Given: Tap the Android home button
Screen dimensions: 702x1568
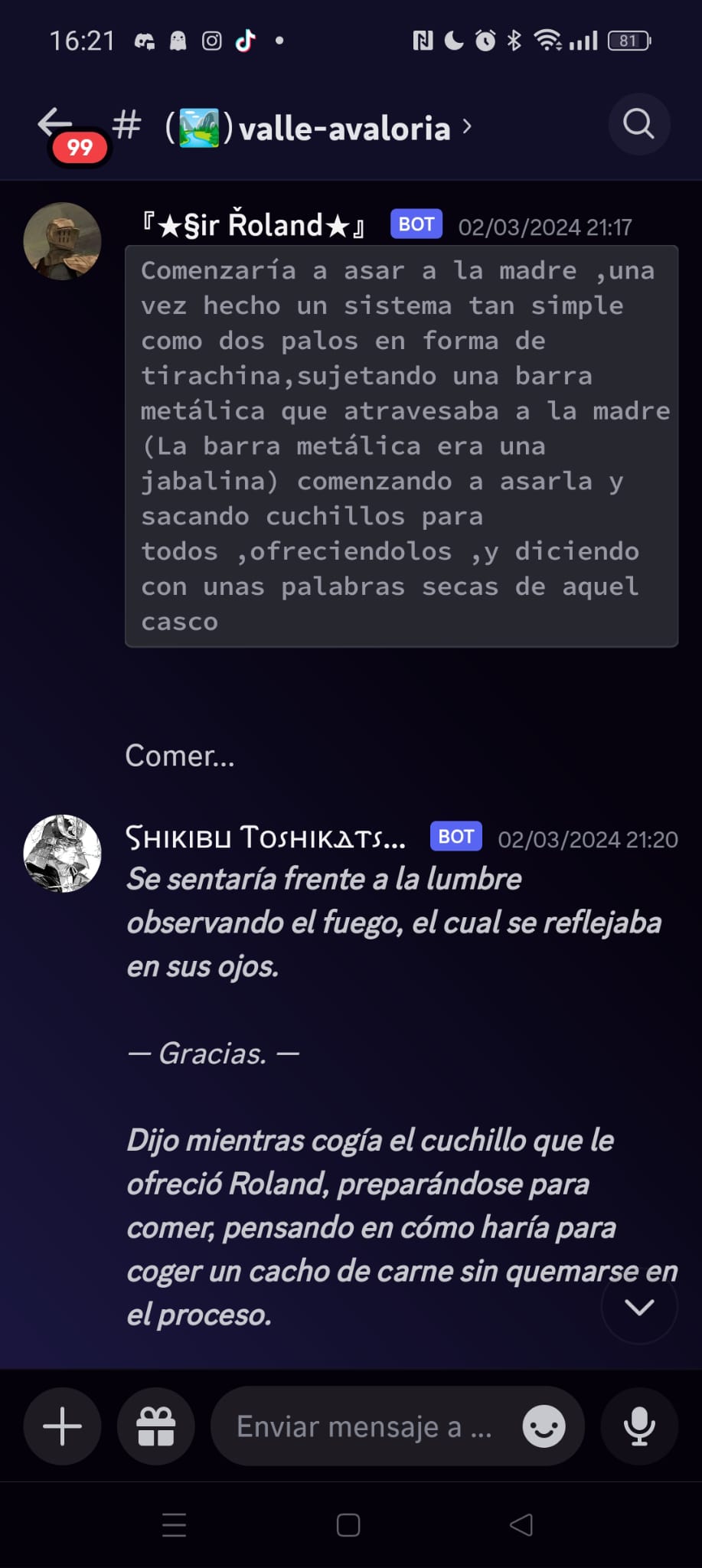Looking at the screenshot, I should [348, 1525].
